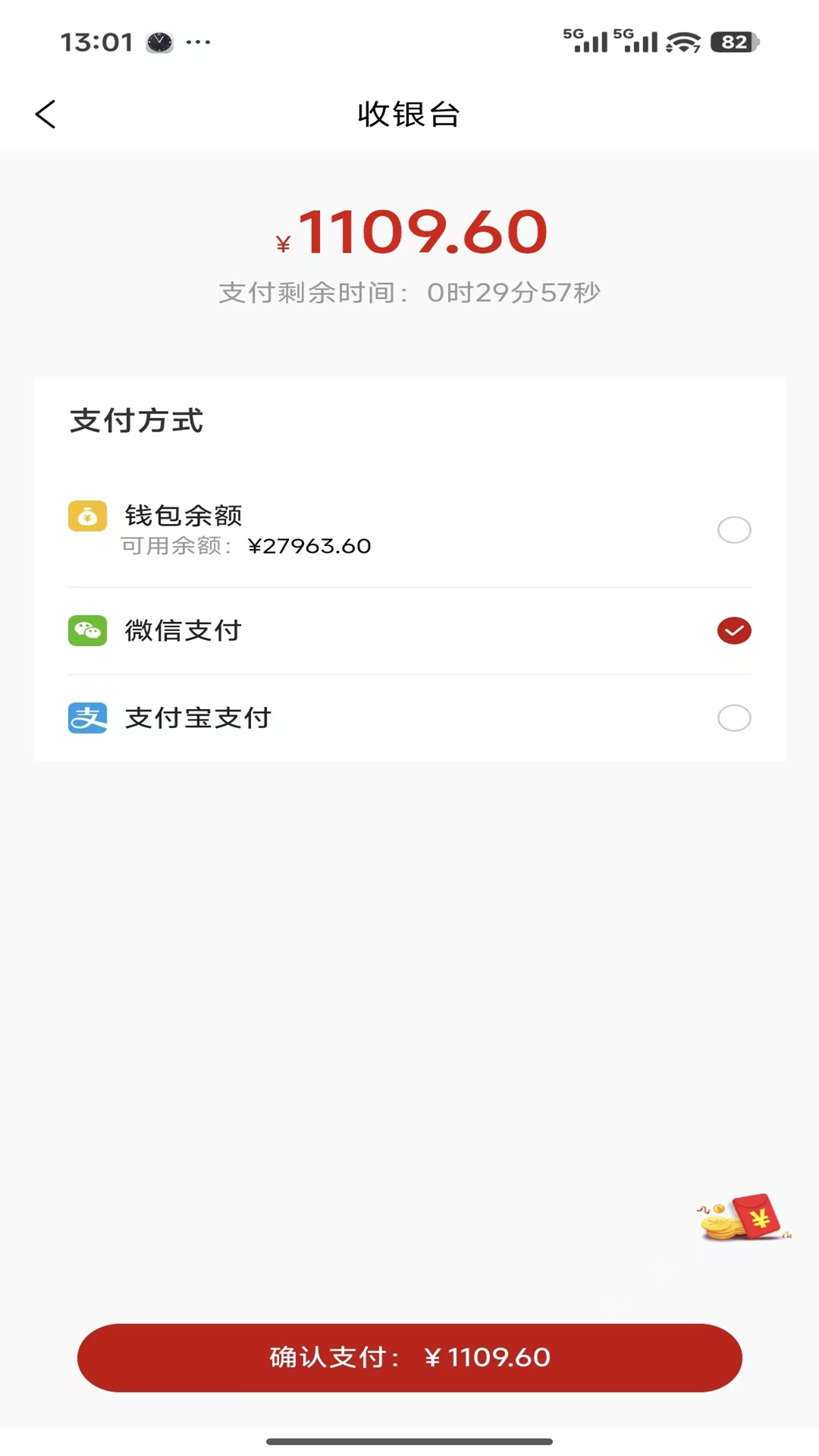The height and width of the screenshot is (1456, 819).
Task: Deselect the checked 微信支付 option
Action: (733, 630)
